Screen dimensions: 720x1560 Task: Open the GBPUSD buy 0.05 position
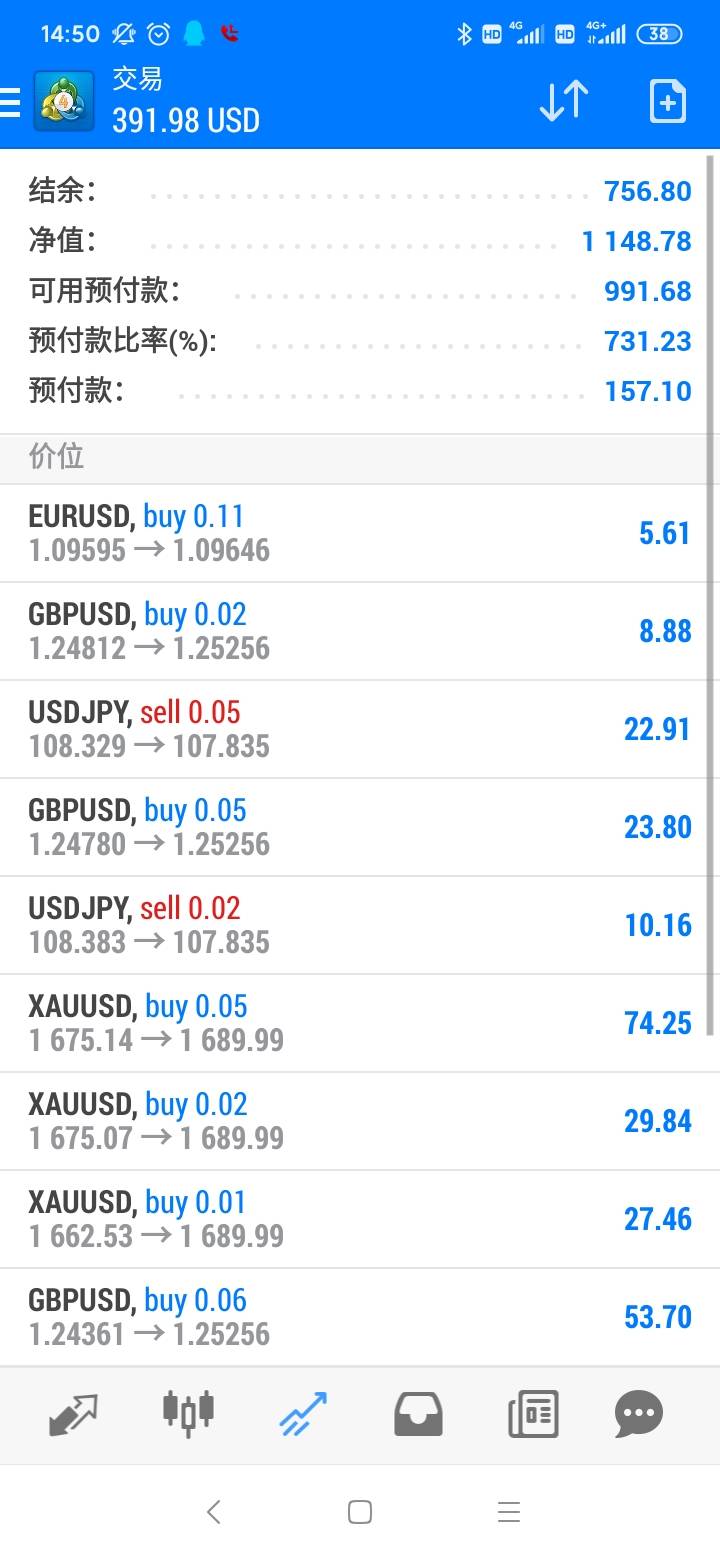(360, 827)
